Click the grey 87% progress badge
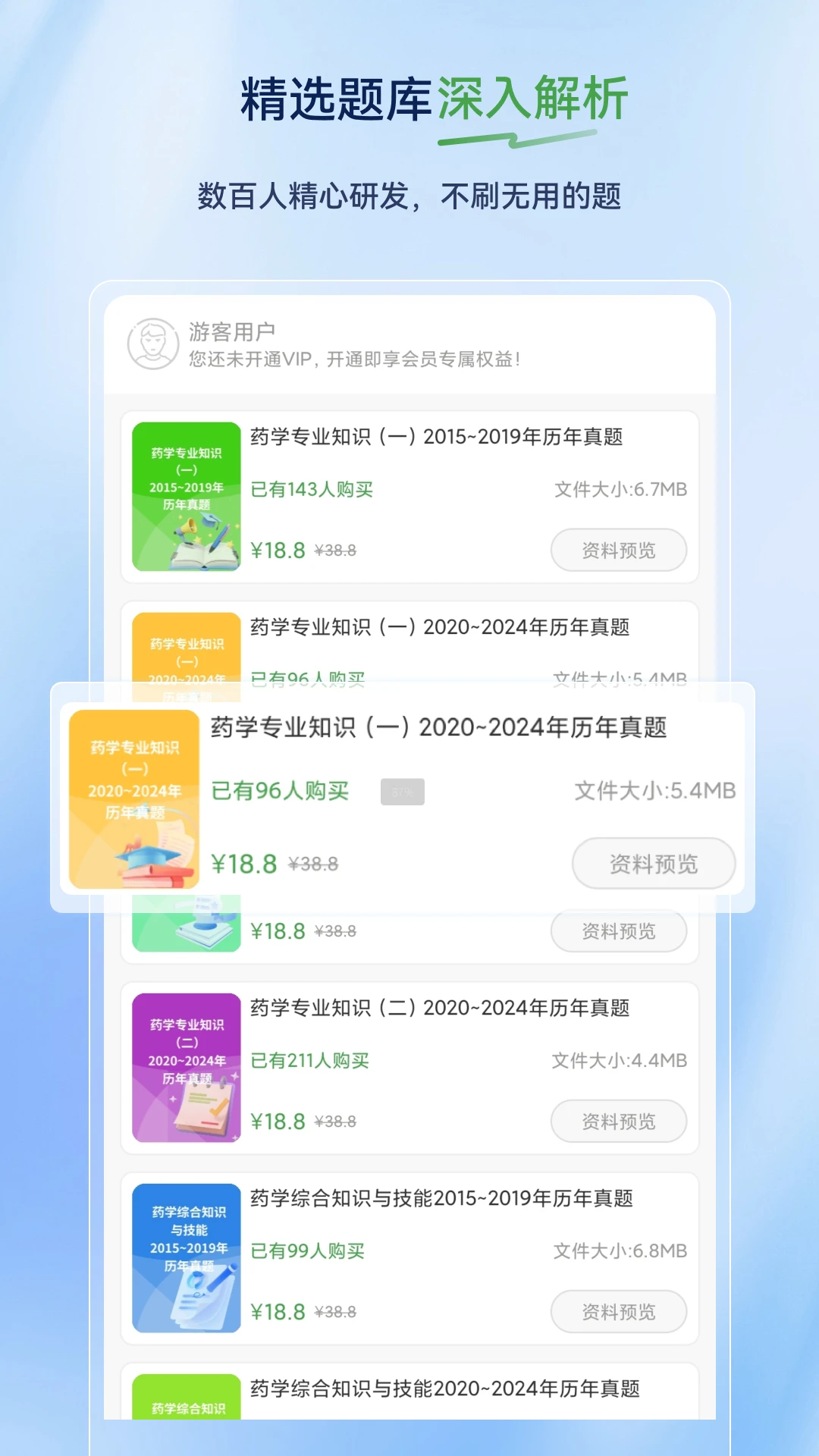 click(403, 790)
